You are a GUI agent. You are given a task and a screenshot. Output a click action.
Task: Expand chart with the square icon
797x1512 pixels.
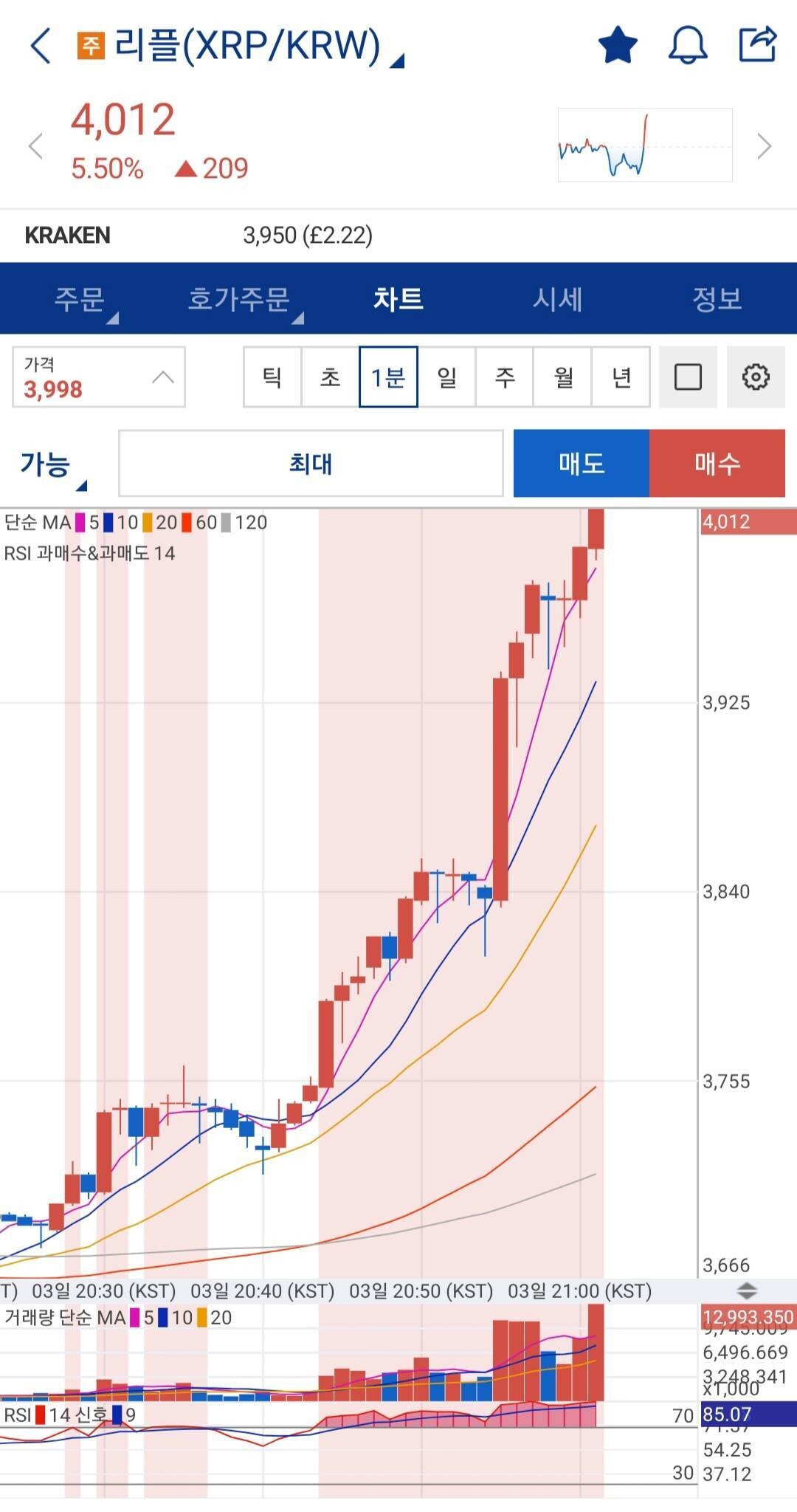click(x=688, y=377)
